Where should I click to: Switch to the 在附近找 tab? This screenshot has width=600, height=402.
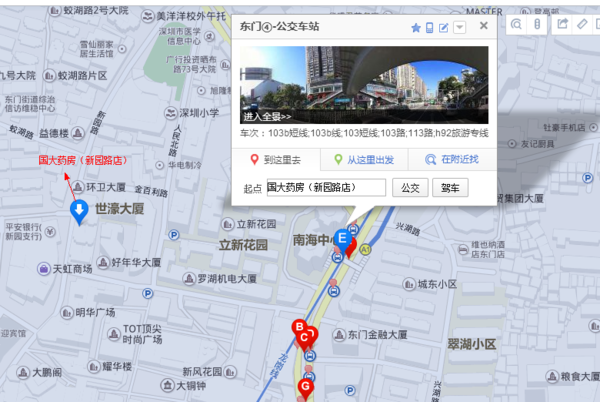pyautogui.click(x=451, y=159)
